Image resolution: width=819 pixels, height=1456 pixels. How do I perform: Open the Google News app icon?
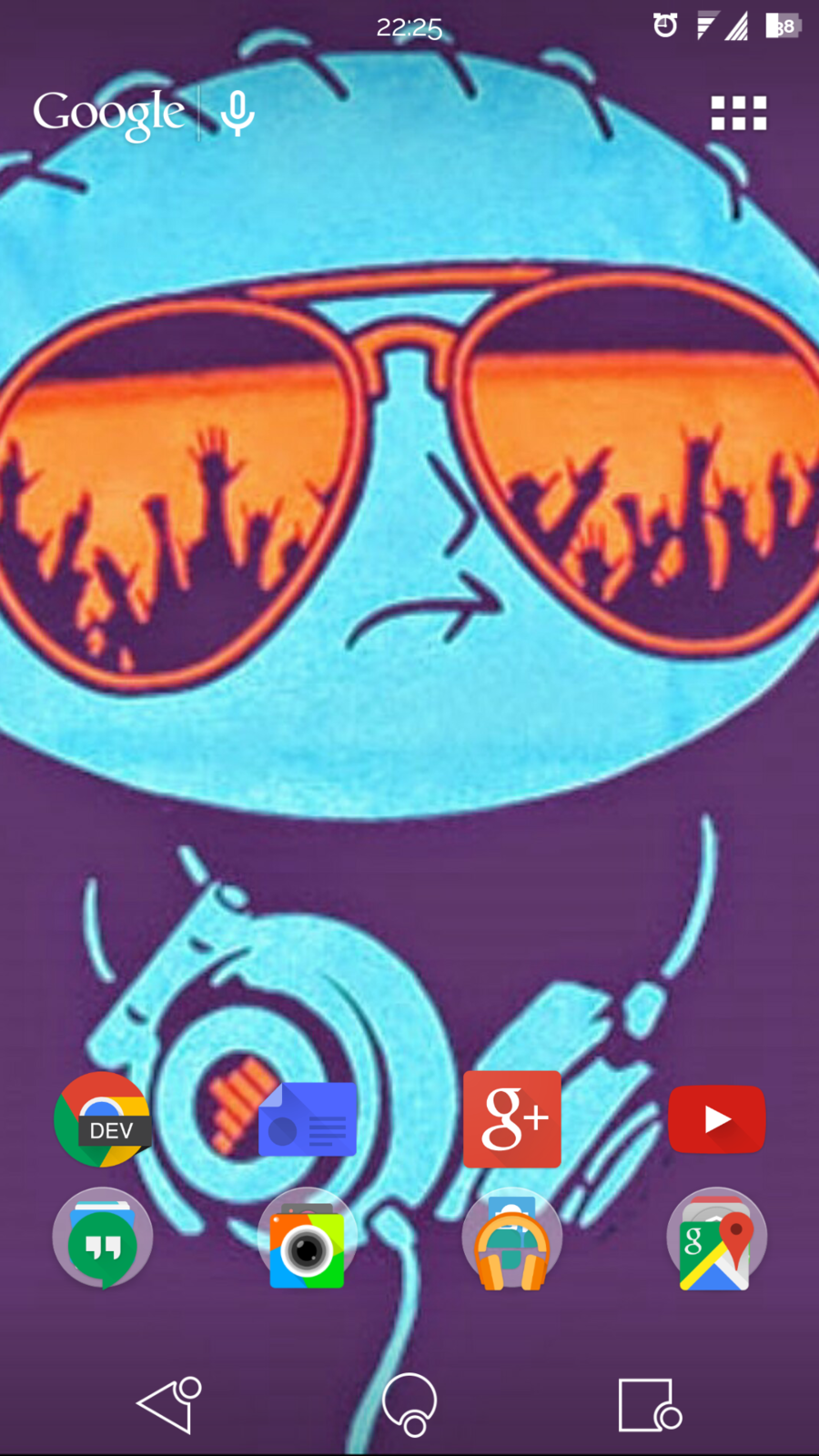[x=308, y=1119]
